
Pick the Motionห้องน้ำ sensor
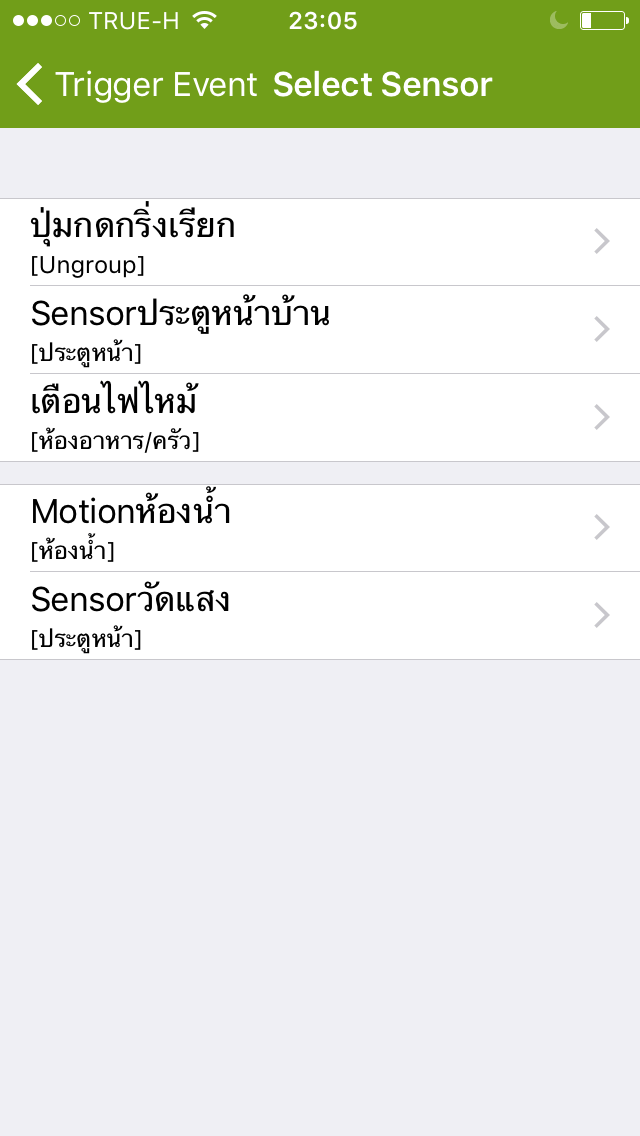pyautogui.click(x=320, y=528)
